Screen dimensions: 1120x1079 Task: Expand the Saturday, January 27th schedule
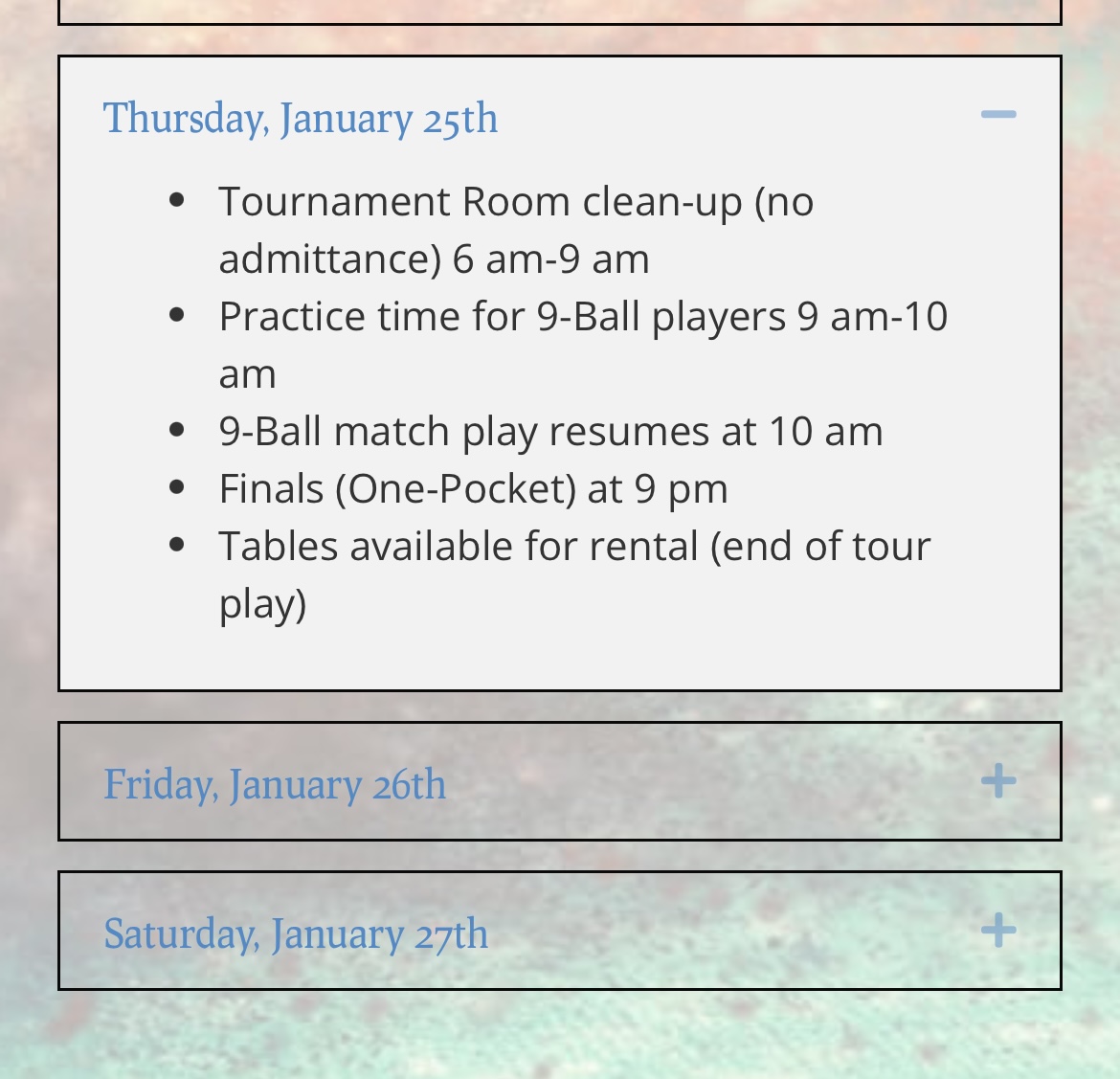(997, 931)
